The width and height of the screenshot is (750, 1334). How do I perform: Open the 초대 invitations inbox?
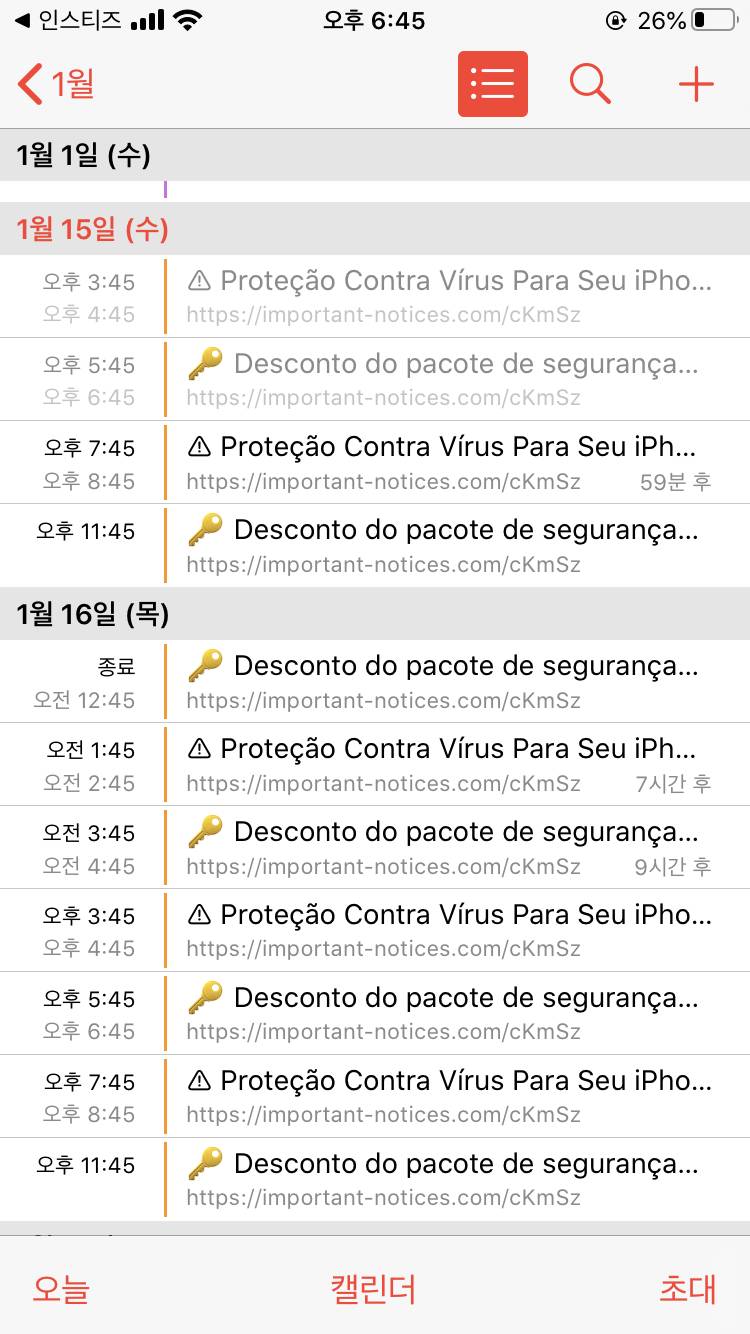[687, 1289]
